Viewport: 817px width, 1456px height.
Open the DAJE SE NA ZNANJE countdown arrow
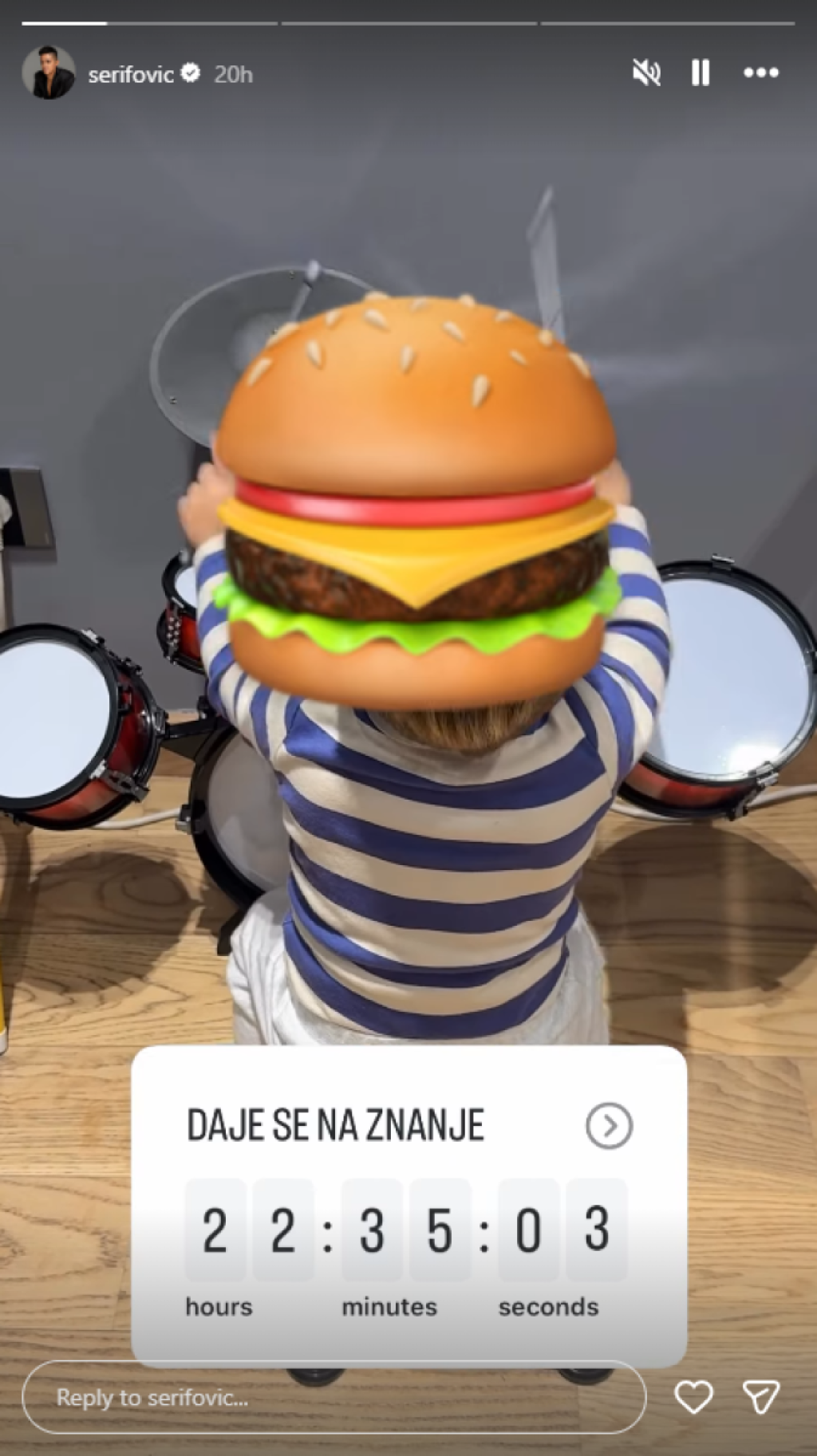(609, 1126)
